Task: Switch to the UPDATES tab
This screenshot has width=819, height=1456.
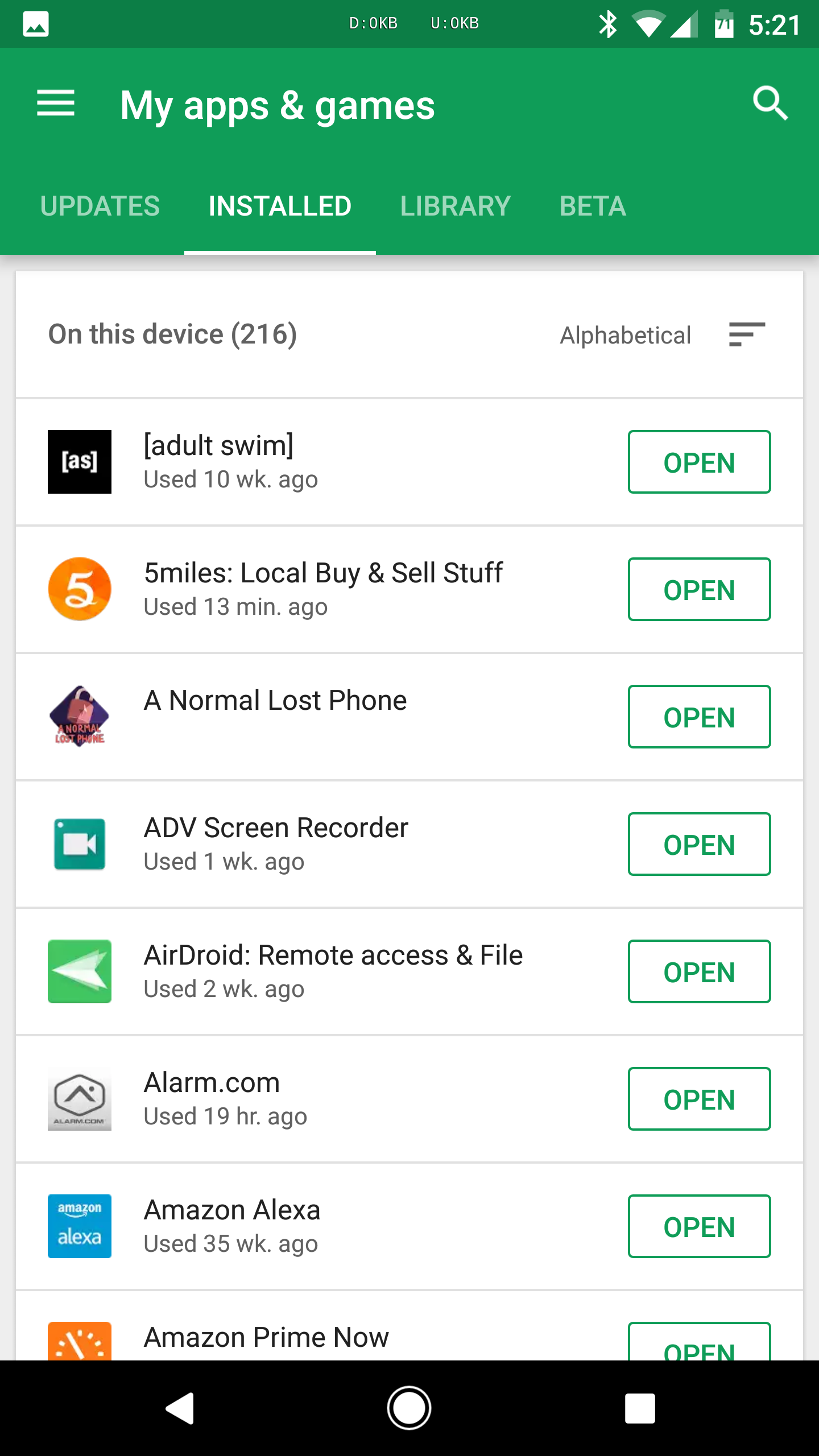Action: pos(100,205)
